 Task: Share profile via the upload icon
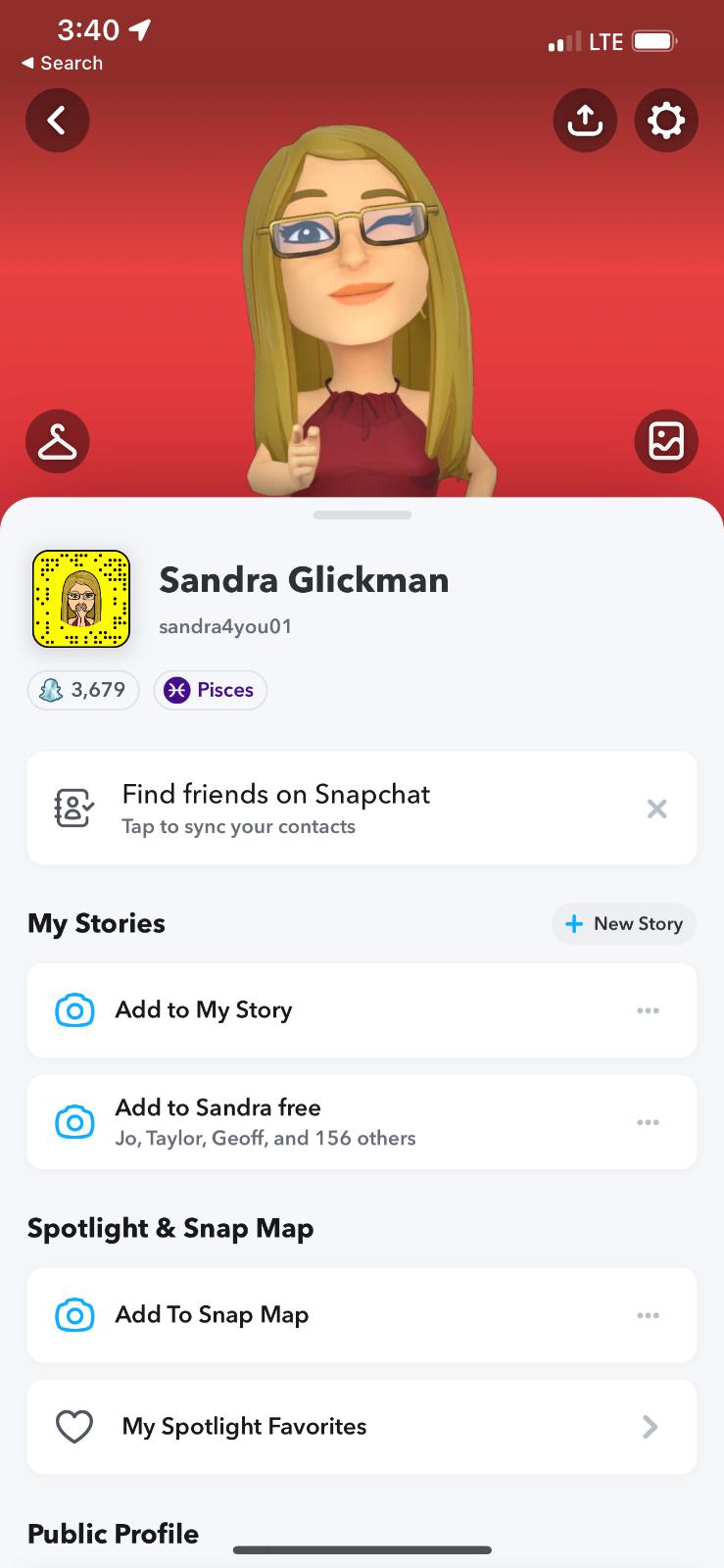(x=585, y=121)
